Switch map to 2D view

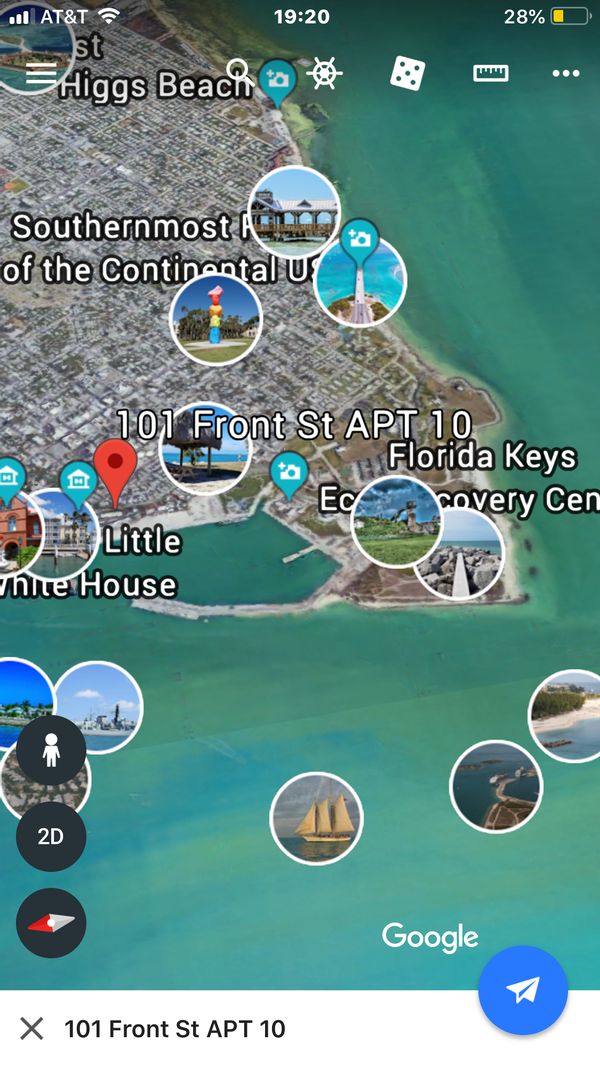click(x=51, y=836)
